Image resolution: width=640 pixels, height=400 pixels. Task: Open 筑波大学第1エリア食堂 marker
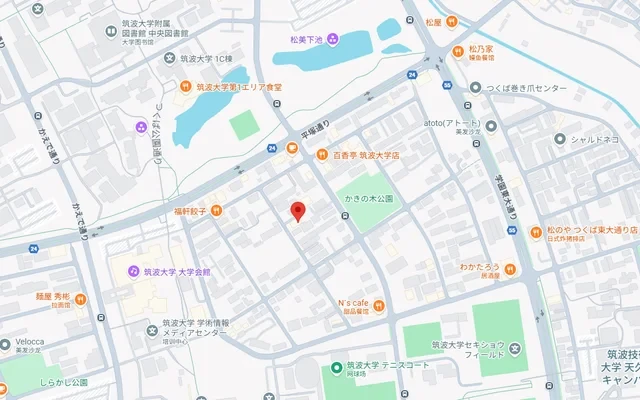click(x=185, y=87)
